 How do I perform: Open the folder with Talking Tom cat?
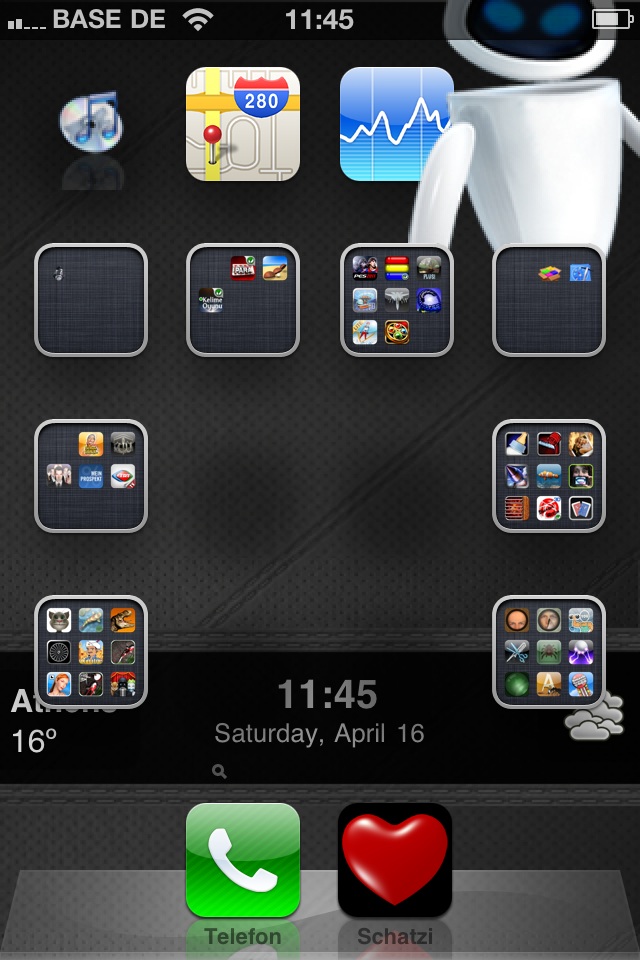pos(91,652)
